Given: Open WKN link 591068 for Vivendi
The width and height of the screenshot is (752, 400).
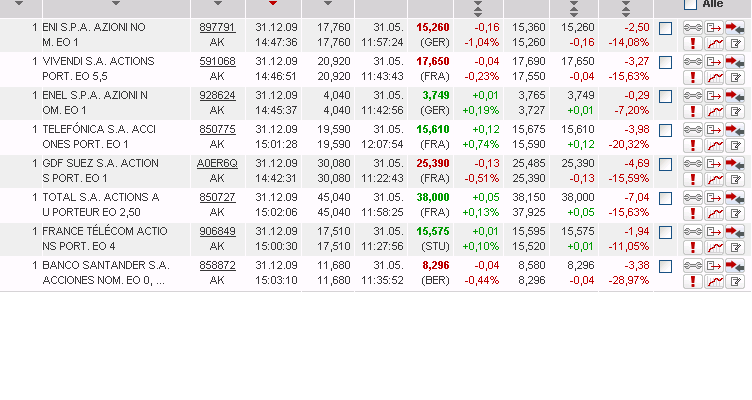Looking at the screenshot, I should pyautogui.click(x=217, y=61).
